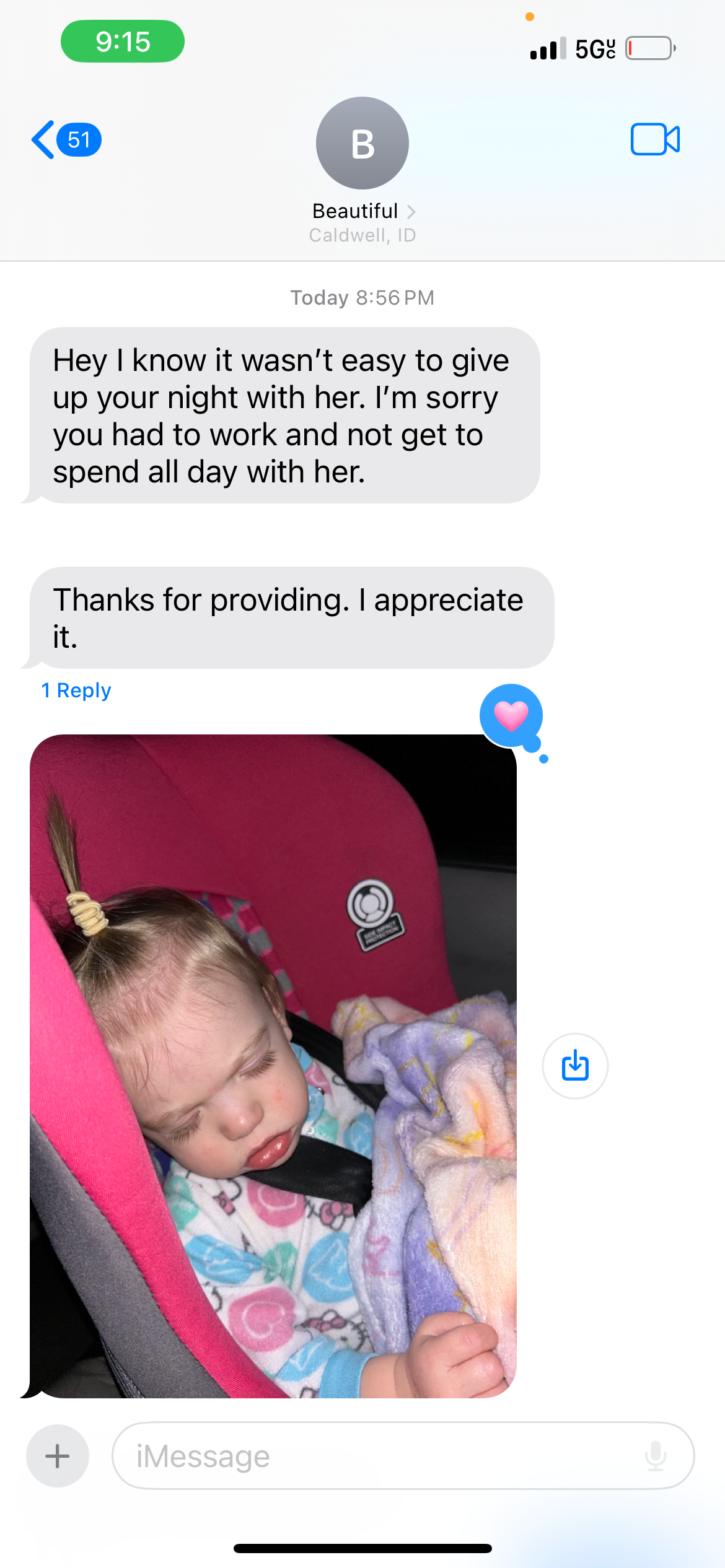This screenshot has height=1568, width=725.
Task: Open the plus attachments menu
Action: [58, 1455]
